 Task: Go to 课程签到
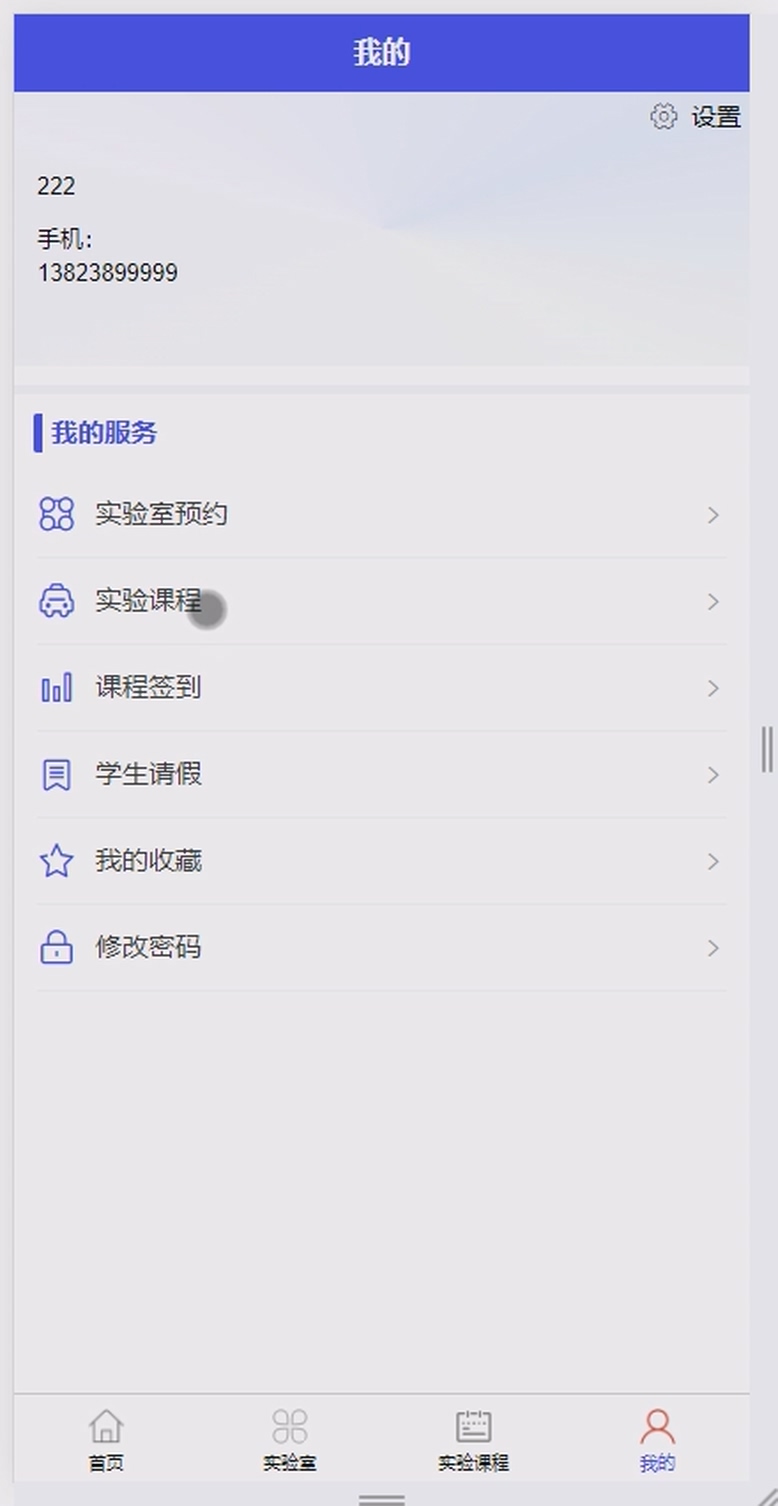[380, 688]
